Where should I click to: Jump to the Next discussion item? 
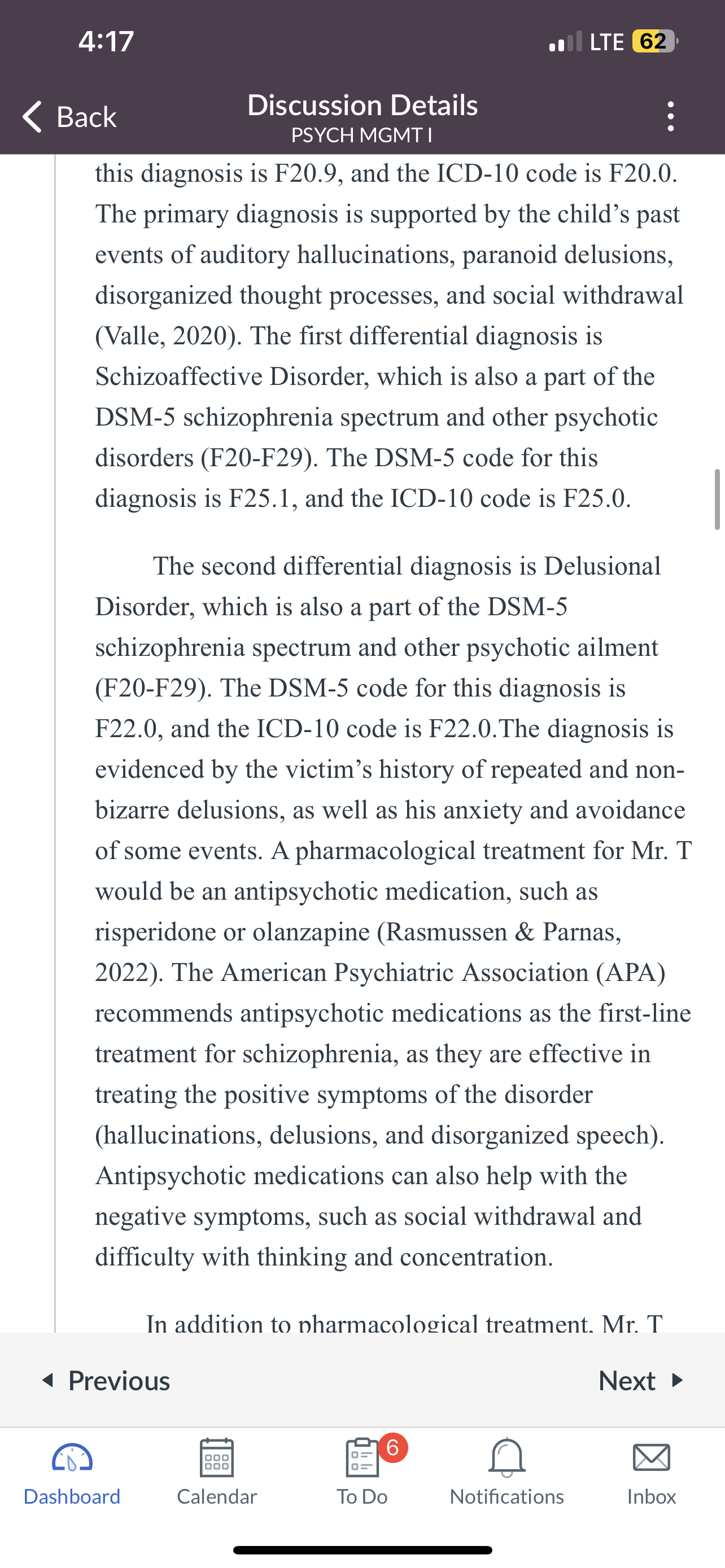pos(641,1380)
